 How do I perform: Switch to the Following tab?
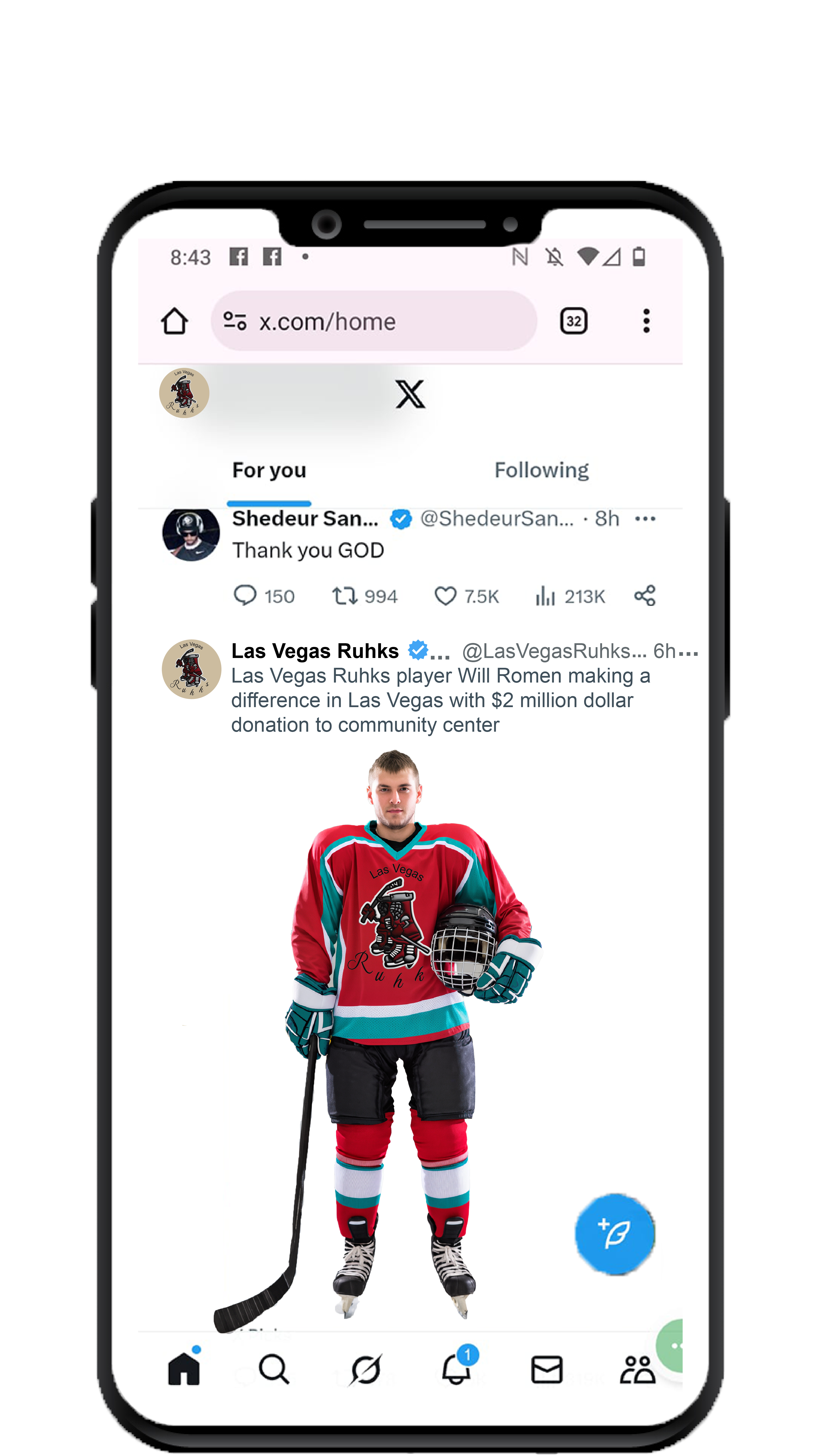tap(541, 470)
